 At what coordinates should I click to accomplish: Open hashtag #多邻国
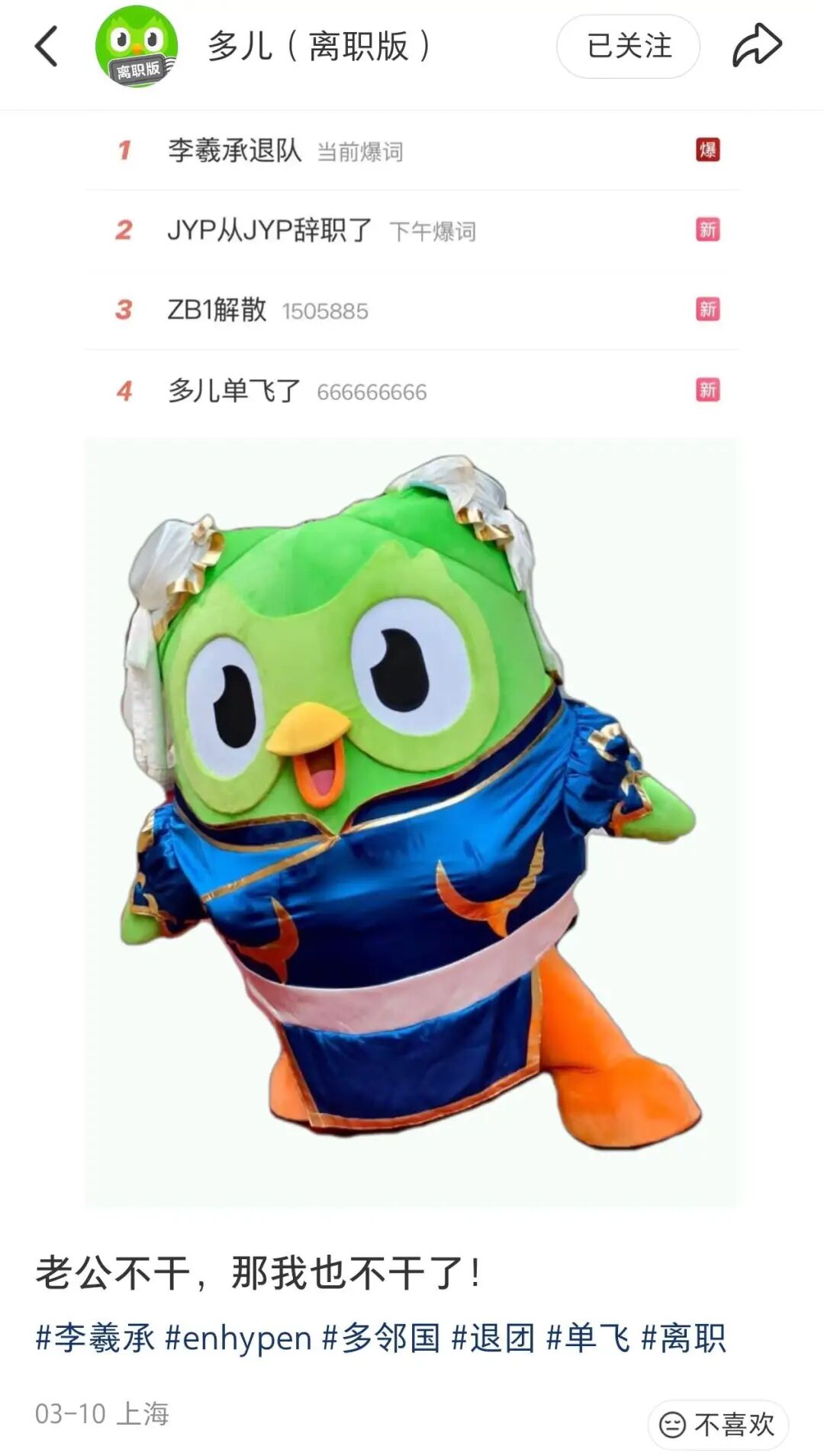tap(381, 1338)
